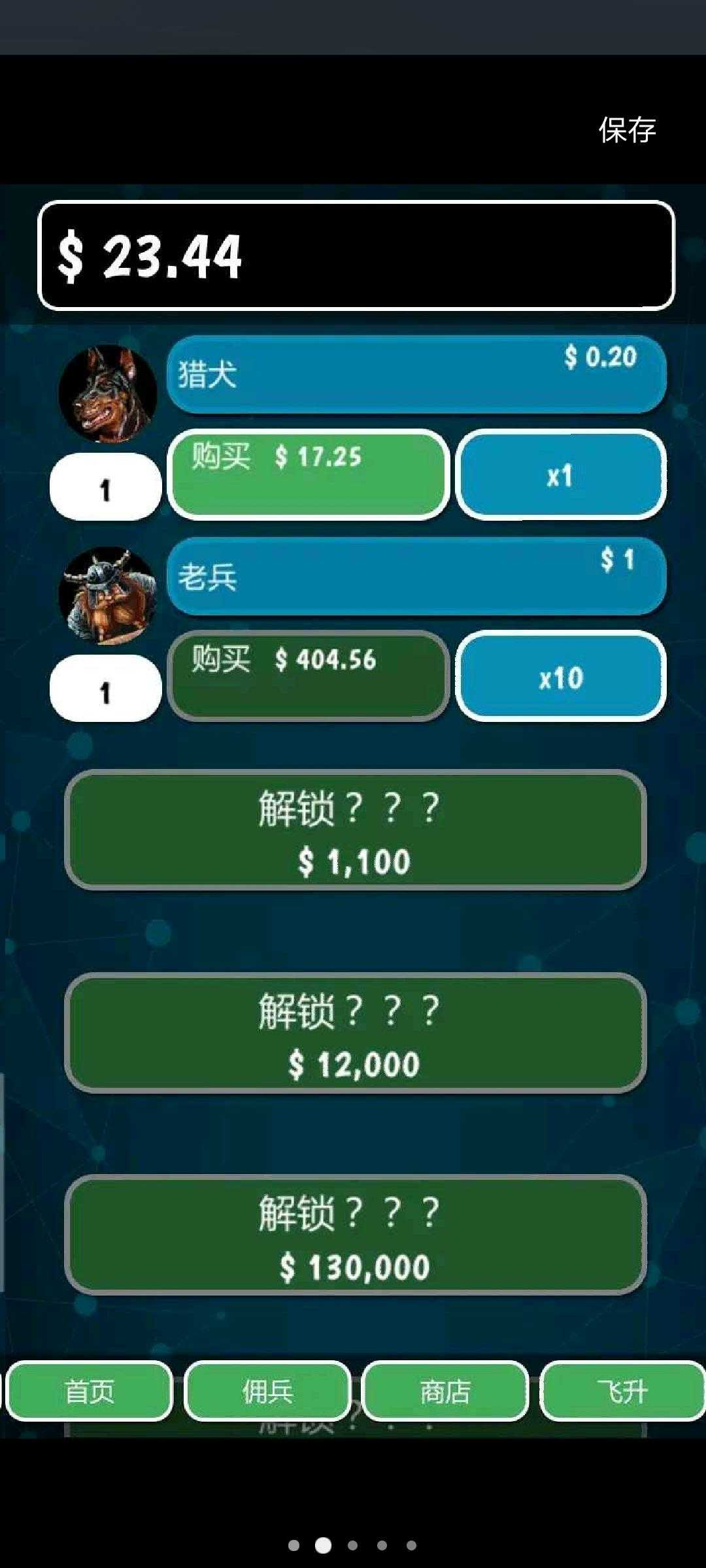Switch to the 佣兵 tab
The width and height of the screenshot is (706, 1568).
pos(267,1391)
